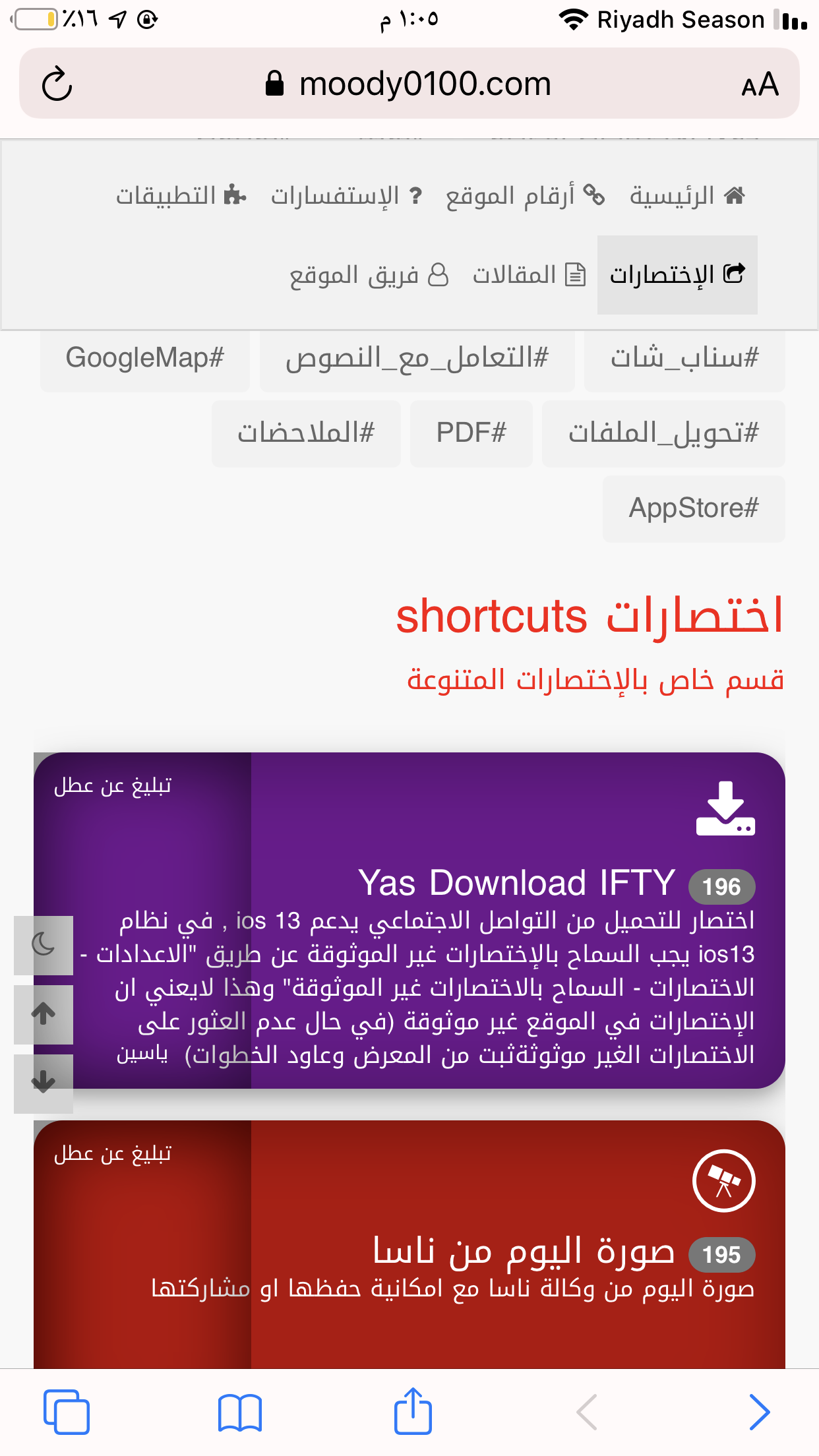Jump to page top with up arrow

(44, 1014)
